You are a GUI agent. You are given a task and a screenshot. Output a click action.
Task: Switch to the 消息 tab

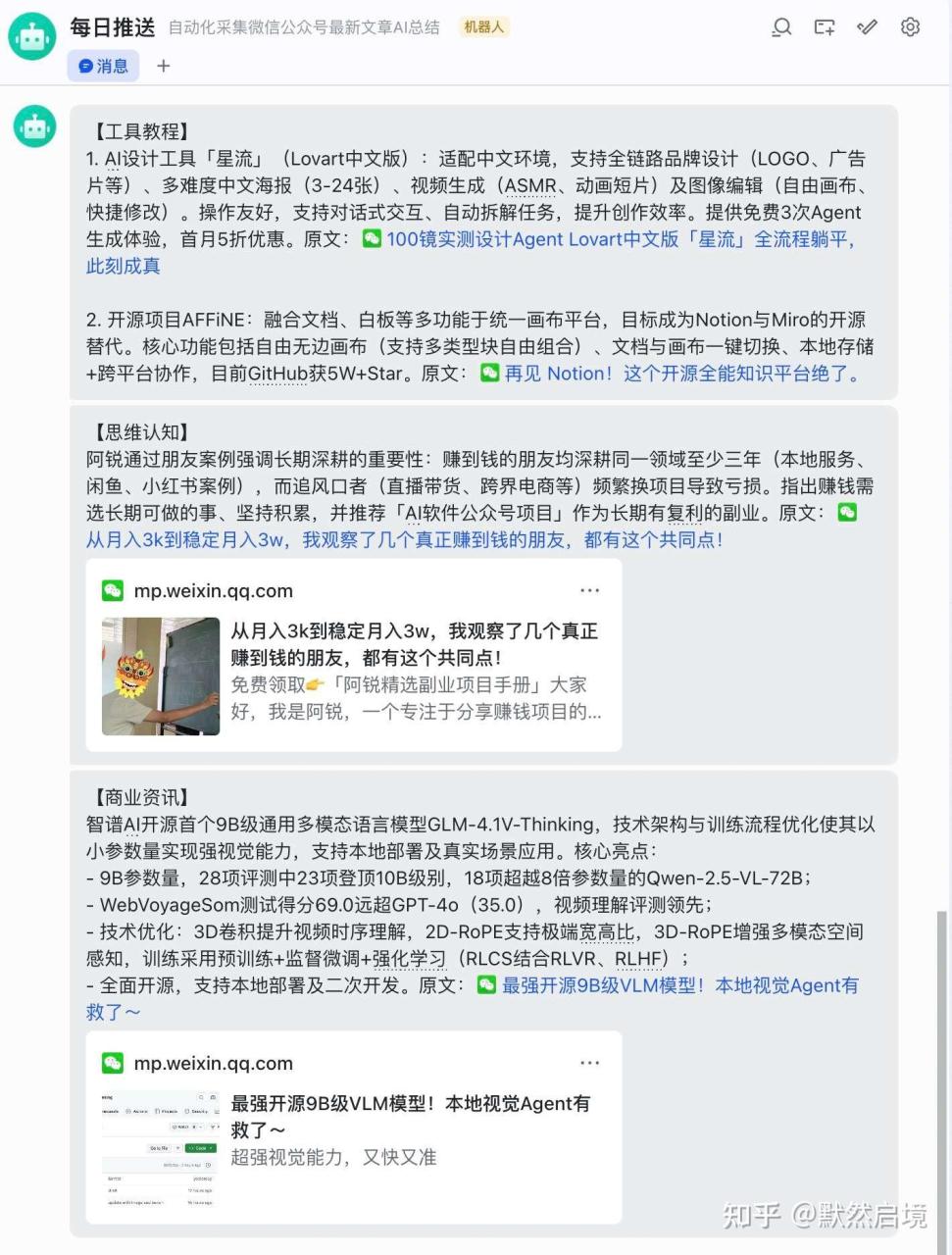click(x=103, y=66)
